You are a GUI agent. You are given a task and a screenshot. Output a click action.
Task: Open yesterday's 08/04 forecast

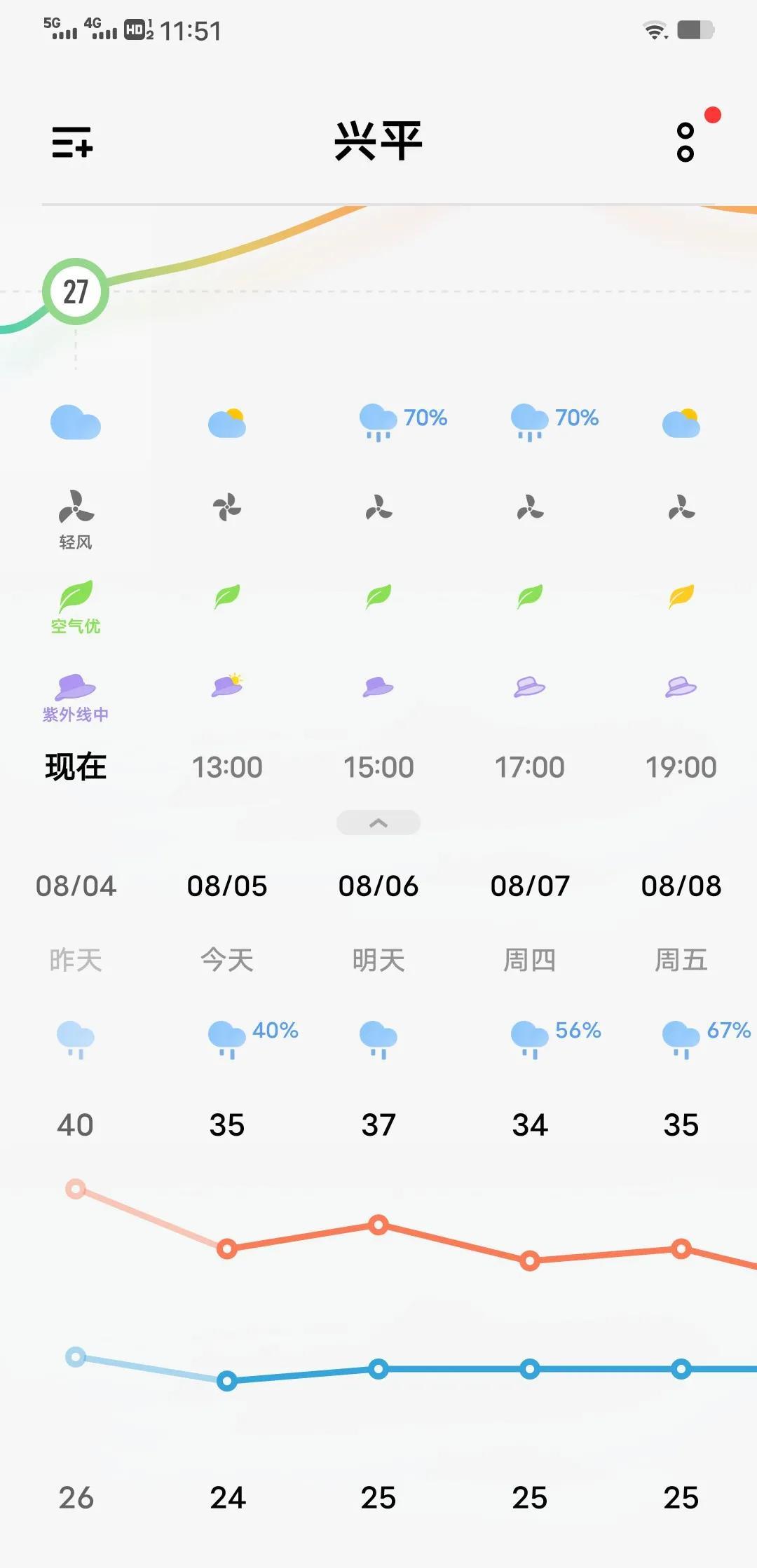76,886
